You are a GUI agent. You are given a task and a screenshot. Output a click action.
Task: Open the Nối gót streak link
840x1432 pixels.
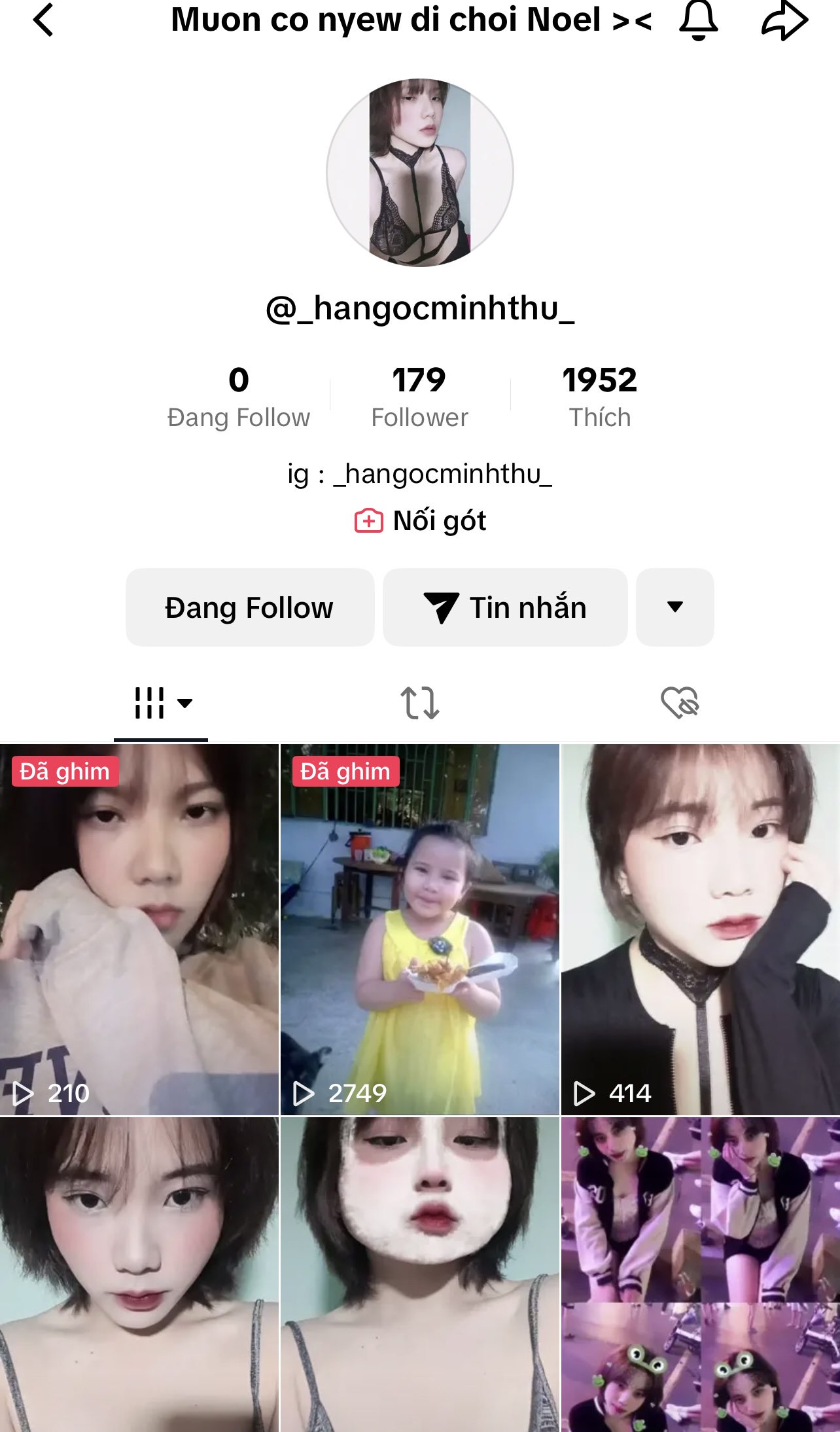(420, 521)
